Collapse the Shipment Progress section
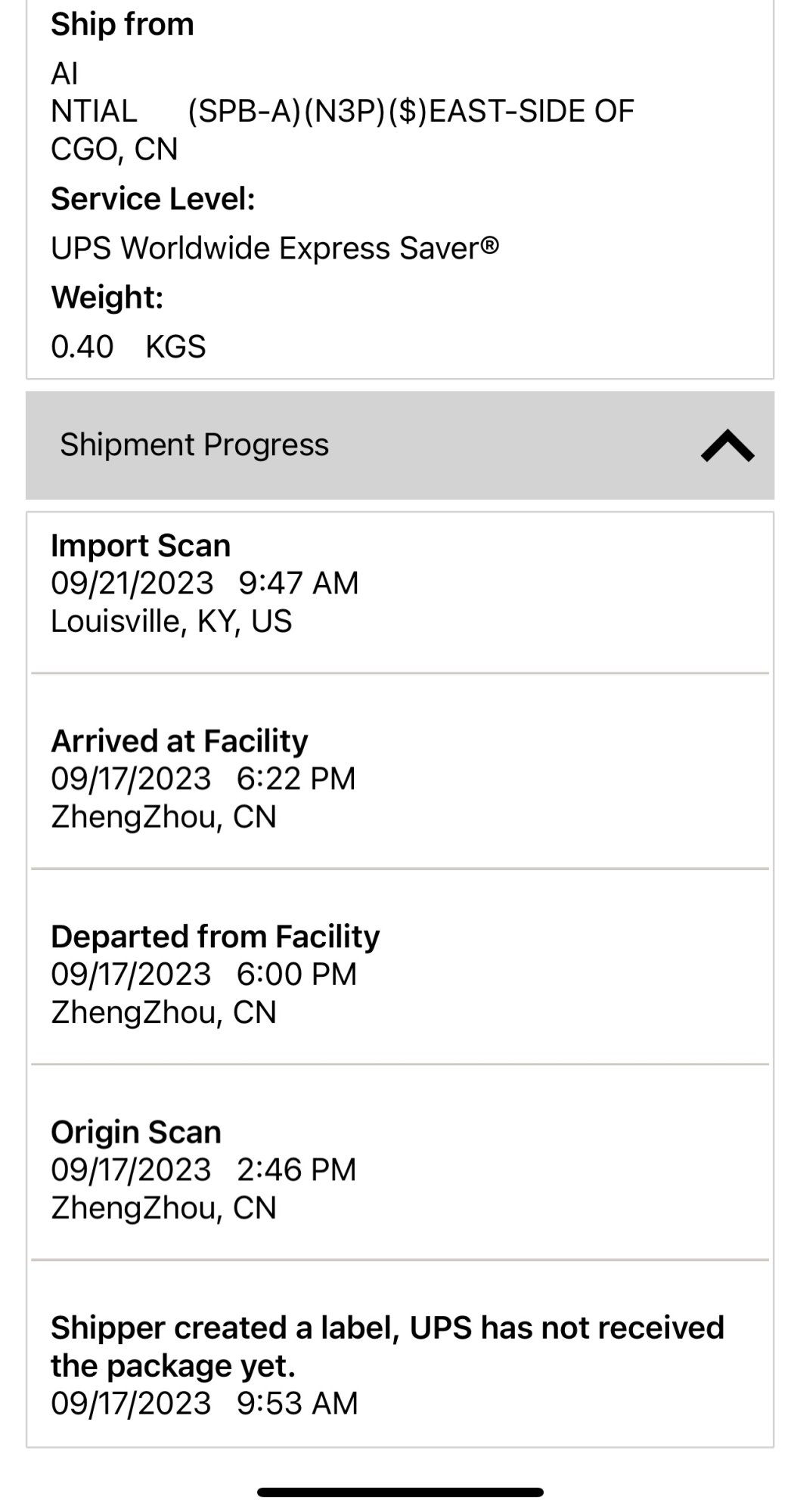Viewport: 794px width, 1512px height. point(727,445)
